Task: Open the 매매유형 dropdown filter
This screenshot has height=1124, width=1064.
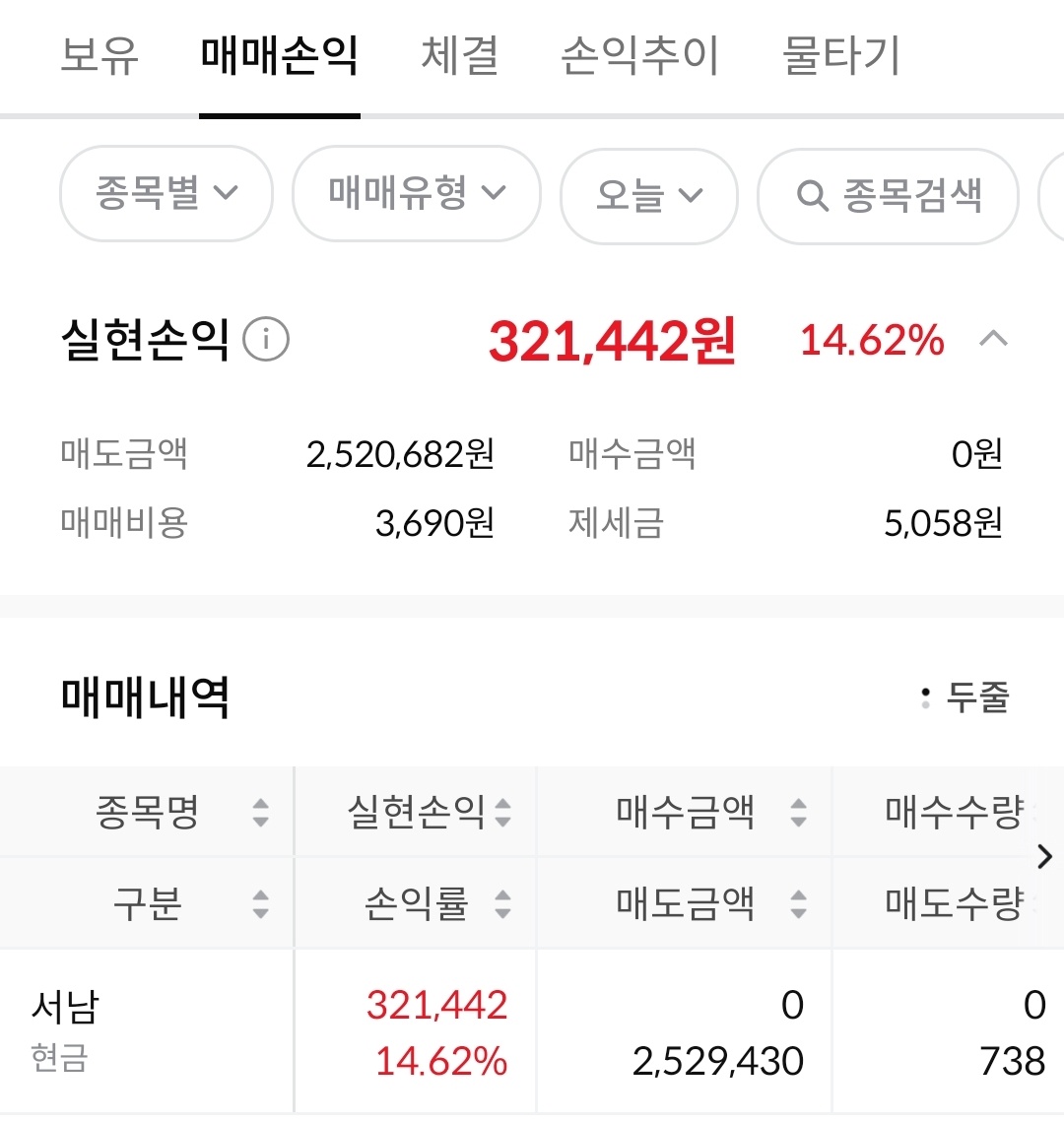Action: pyautogui.click(x=417, y=194)
